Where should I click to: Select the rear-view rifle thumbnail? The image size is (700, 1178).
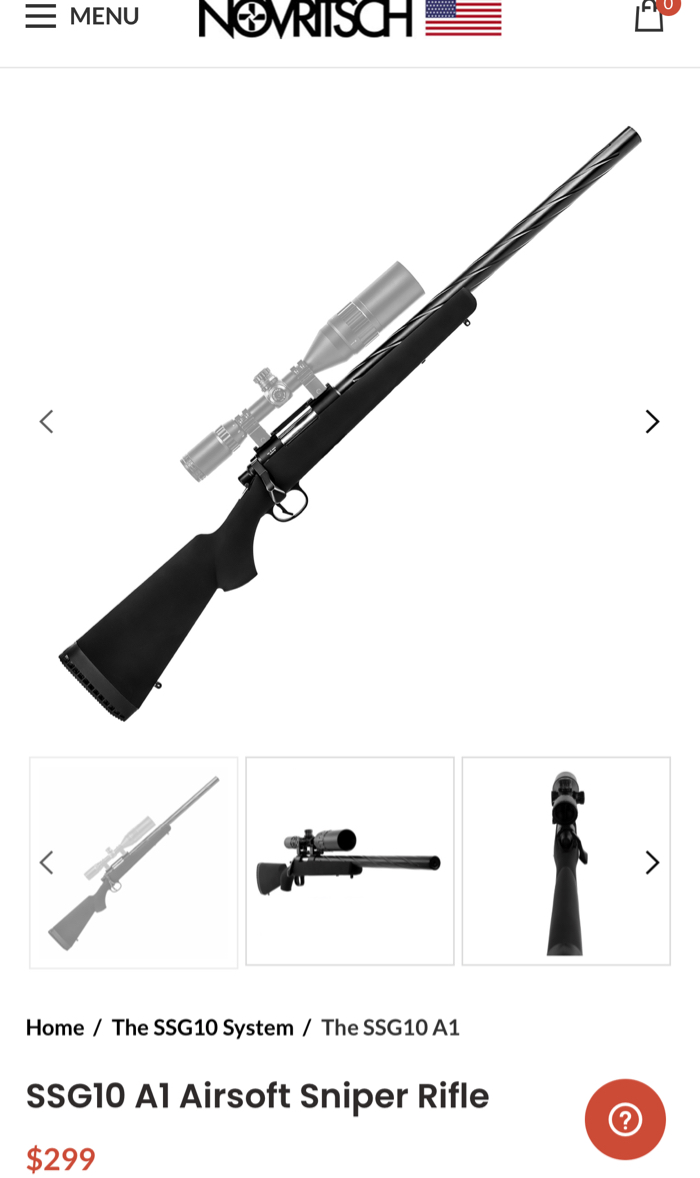click(x=566, y=861)
